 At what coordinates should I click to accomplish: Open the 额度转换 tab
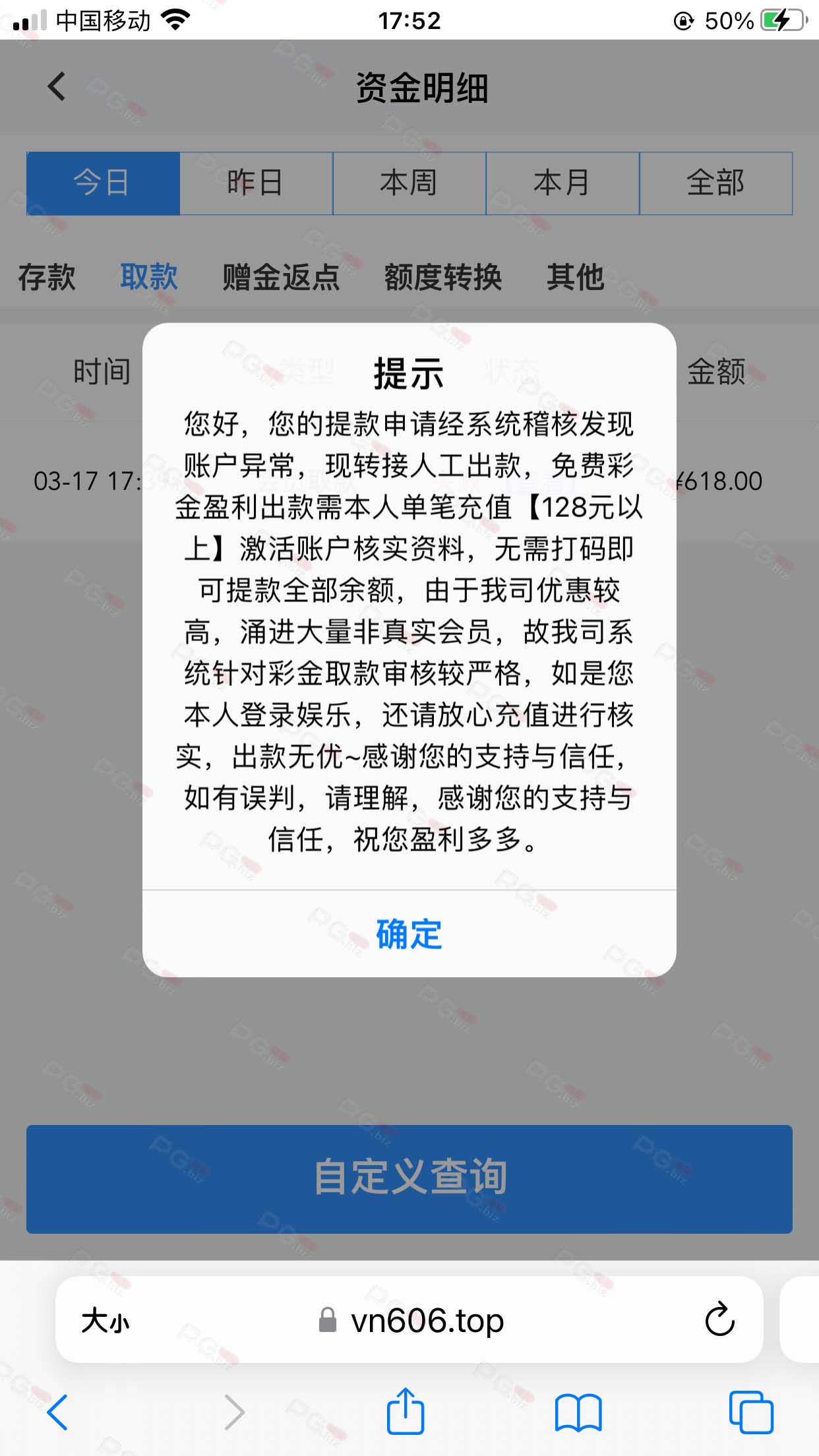point(443,277)
